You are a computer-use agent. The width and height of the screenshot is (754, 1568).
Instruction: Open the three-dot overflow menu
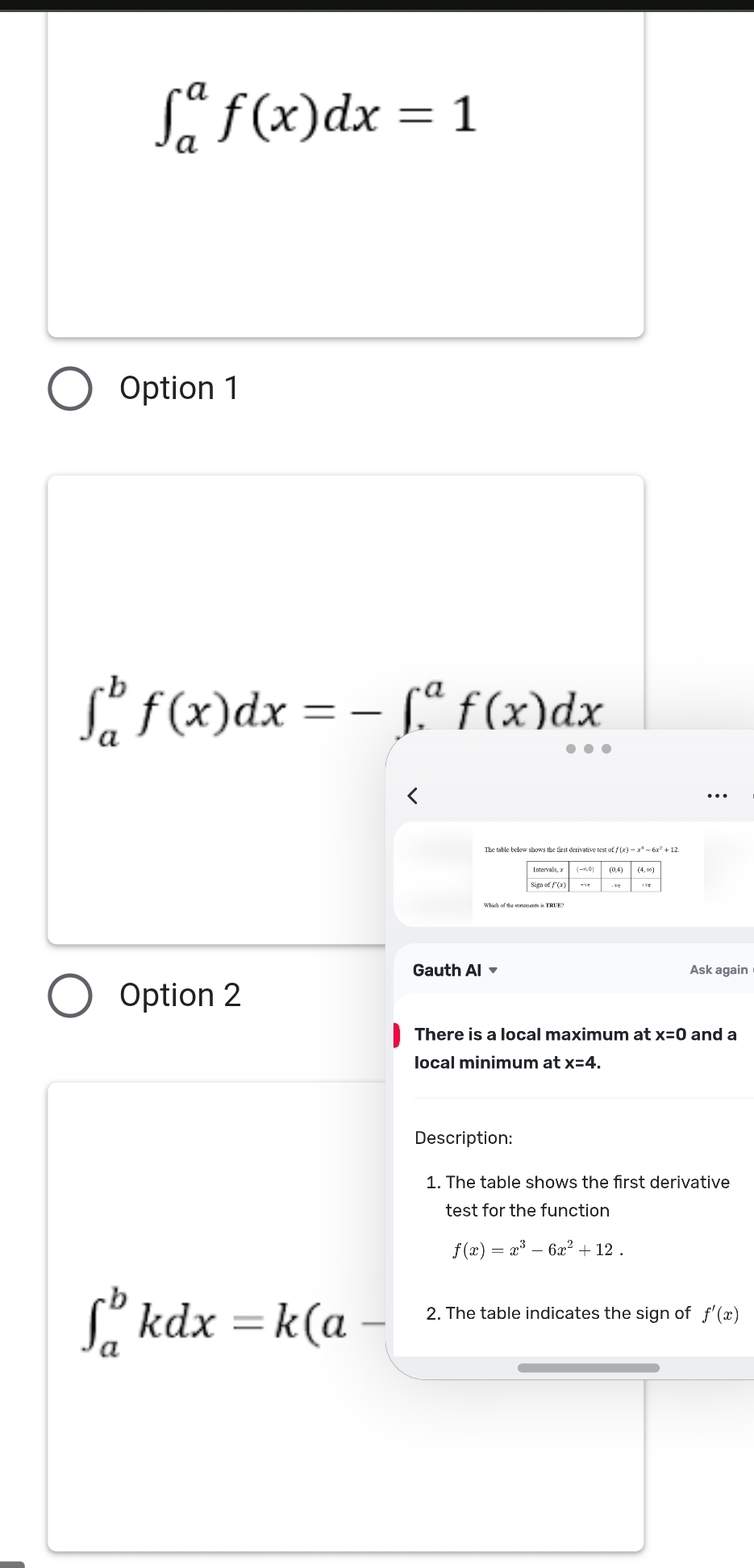click(716, 796)
